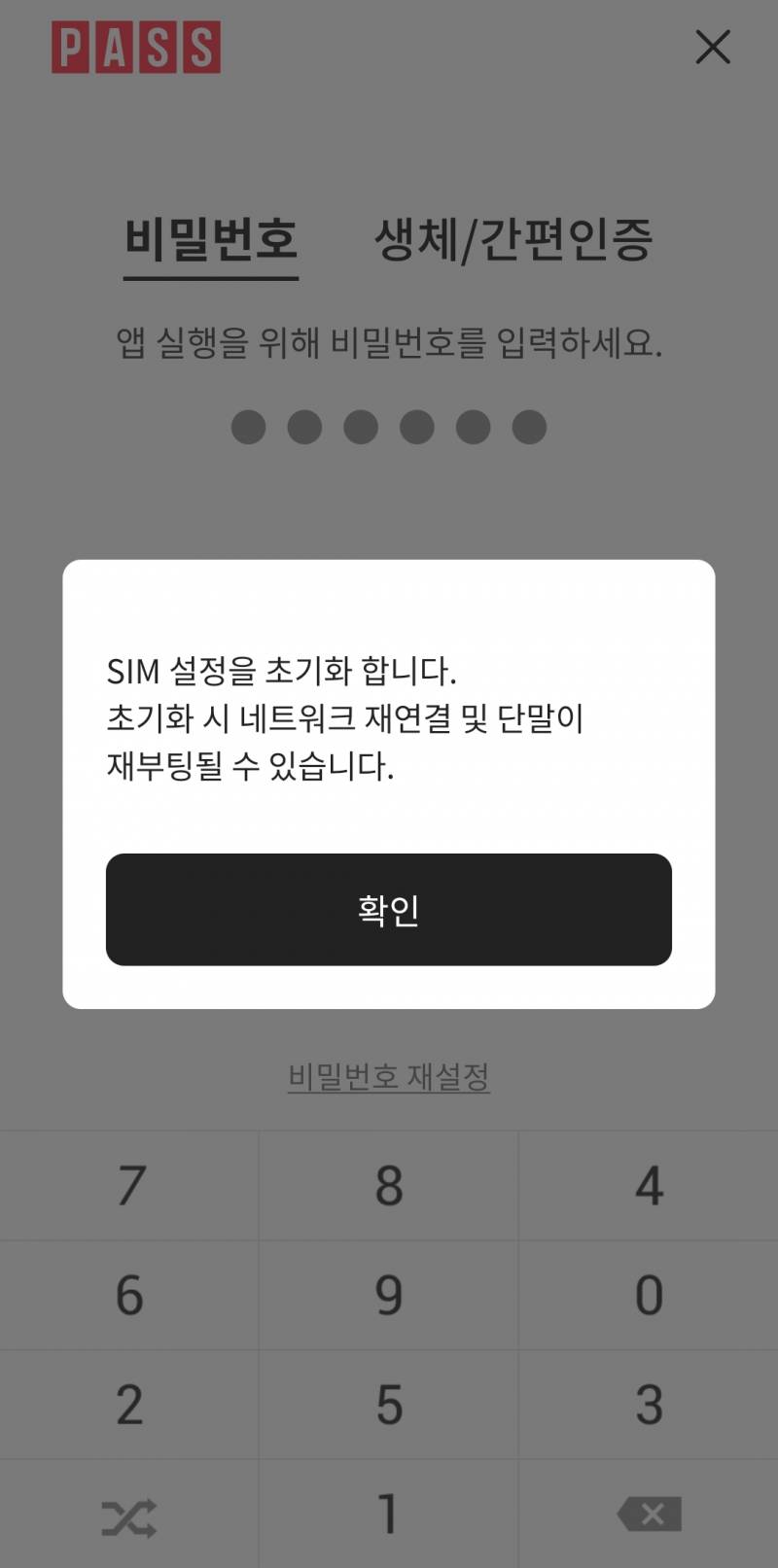This screenshot has width=778, height=1568.
Task: Tap the shuffle keypad icon
Action: (129, 1513)
